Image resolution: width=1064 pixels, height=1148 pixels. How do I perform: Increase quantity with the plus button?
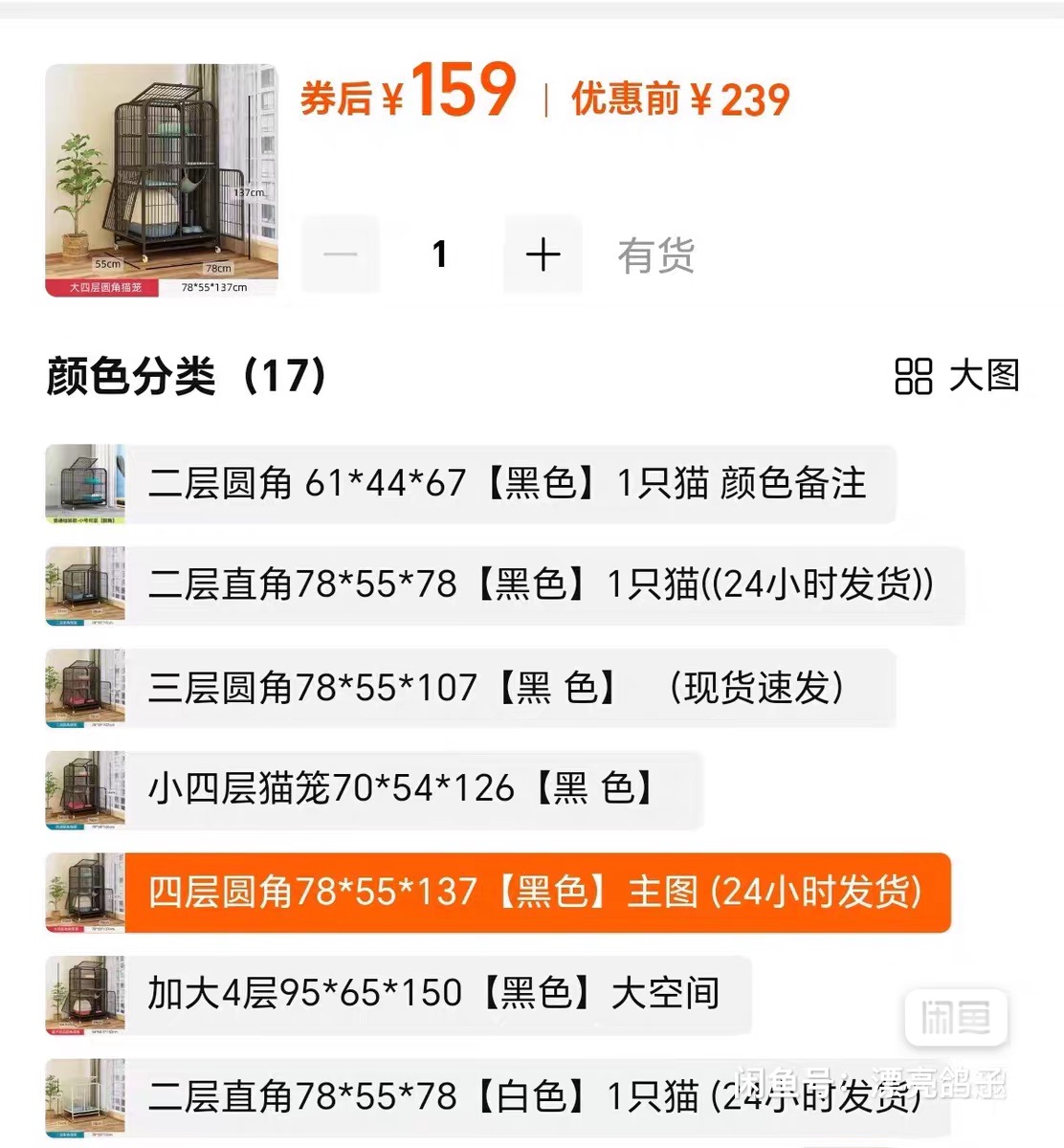tap(543, 254)
